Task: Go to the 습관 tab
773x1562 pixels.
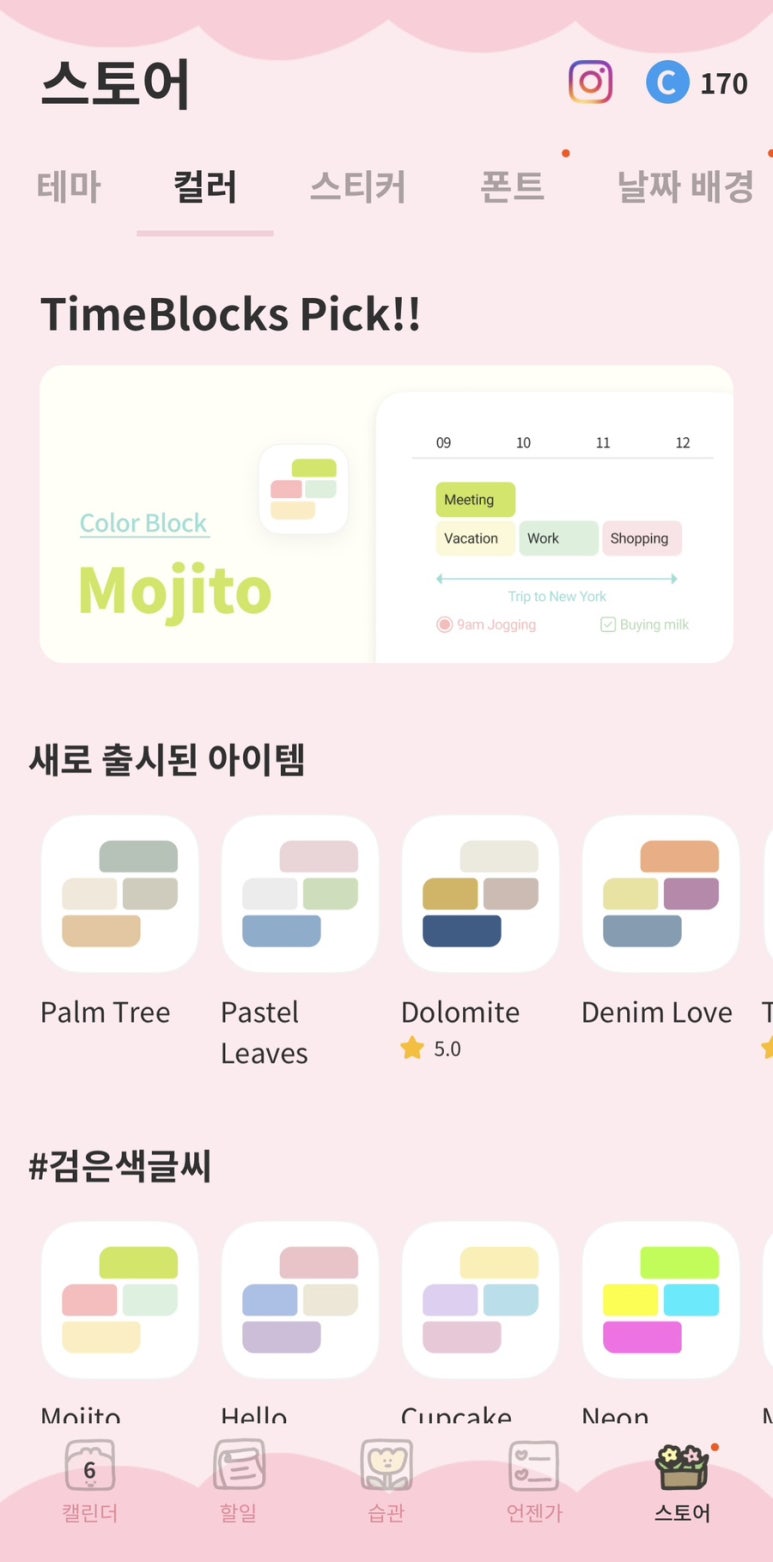Action: 386,1482
